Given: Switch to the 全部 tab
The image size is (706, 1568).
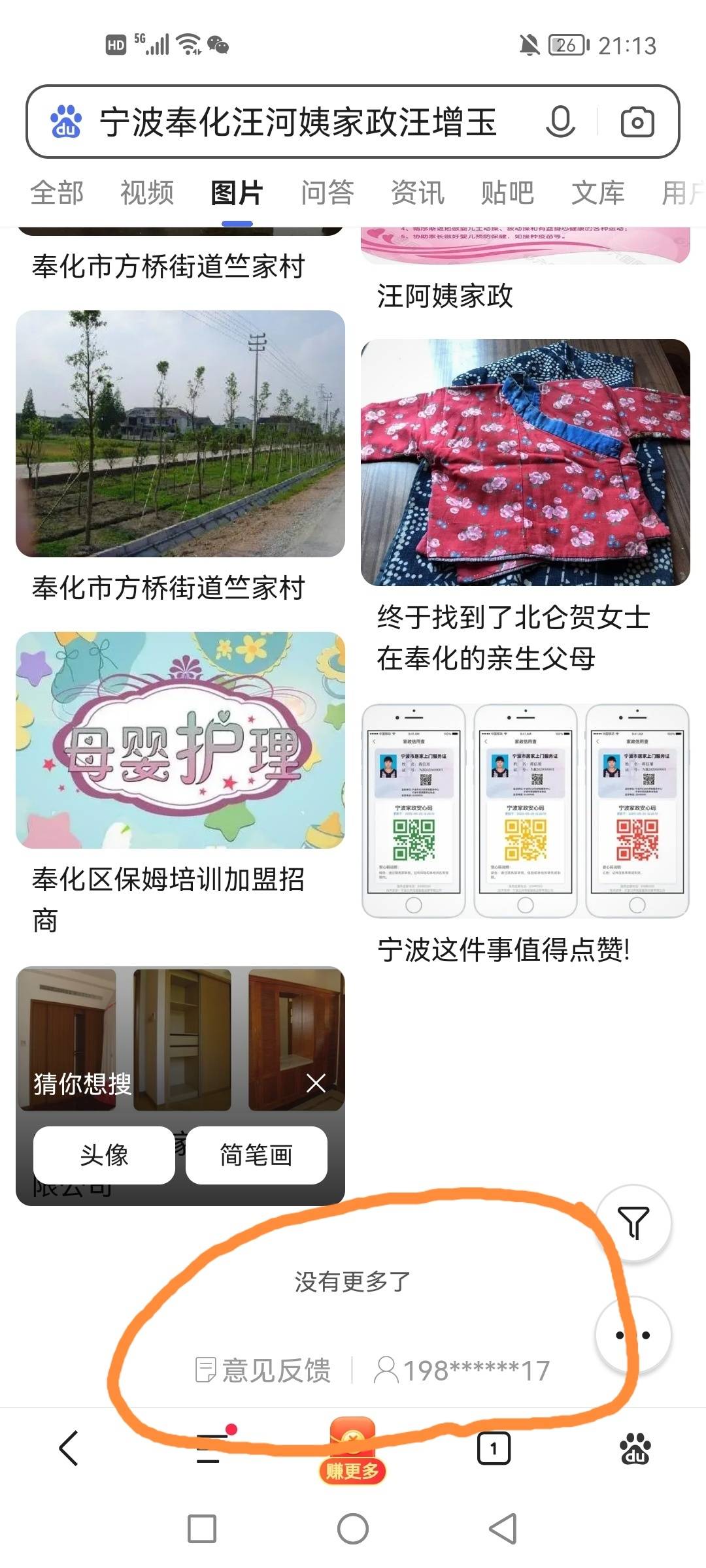Looking at the screenshot, I should (x=57, y=193).
